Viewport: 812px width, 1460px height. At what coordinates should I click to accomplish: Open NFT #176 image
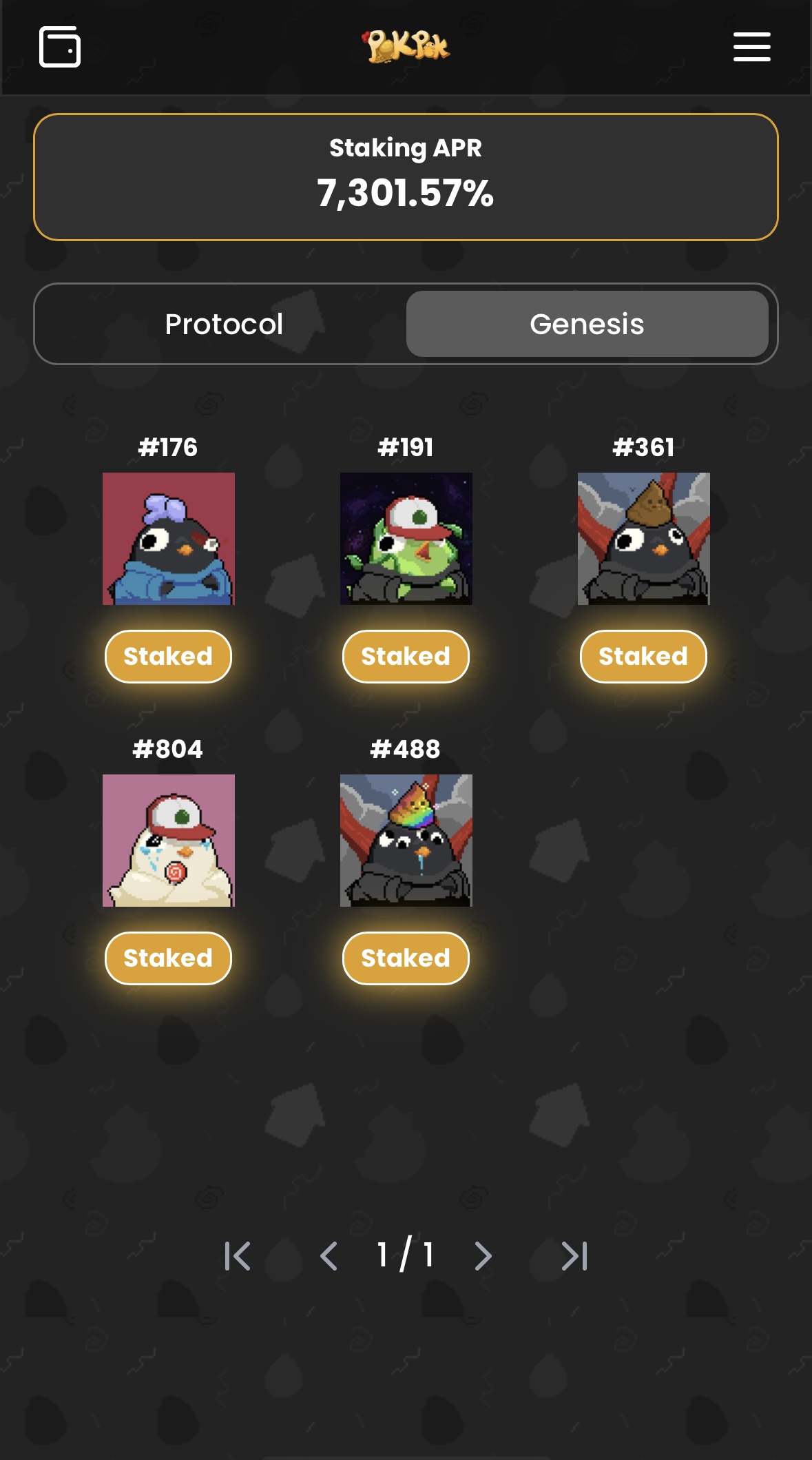click(169, 539)
